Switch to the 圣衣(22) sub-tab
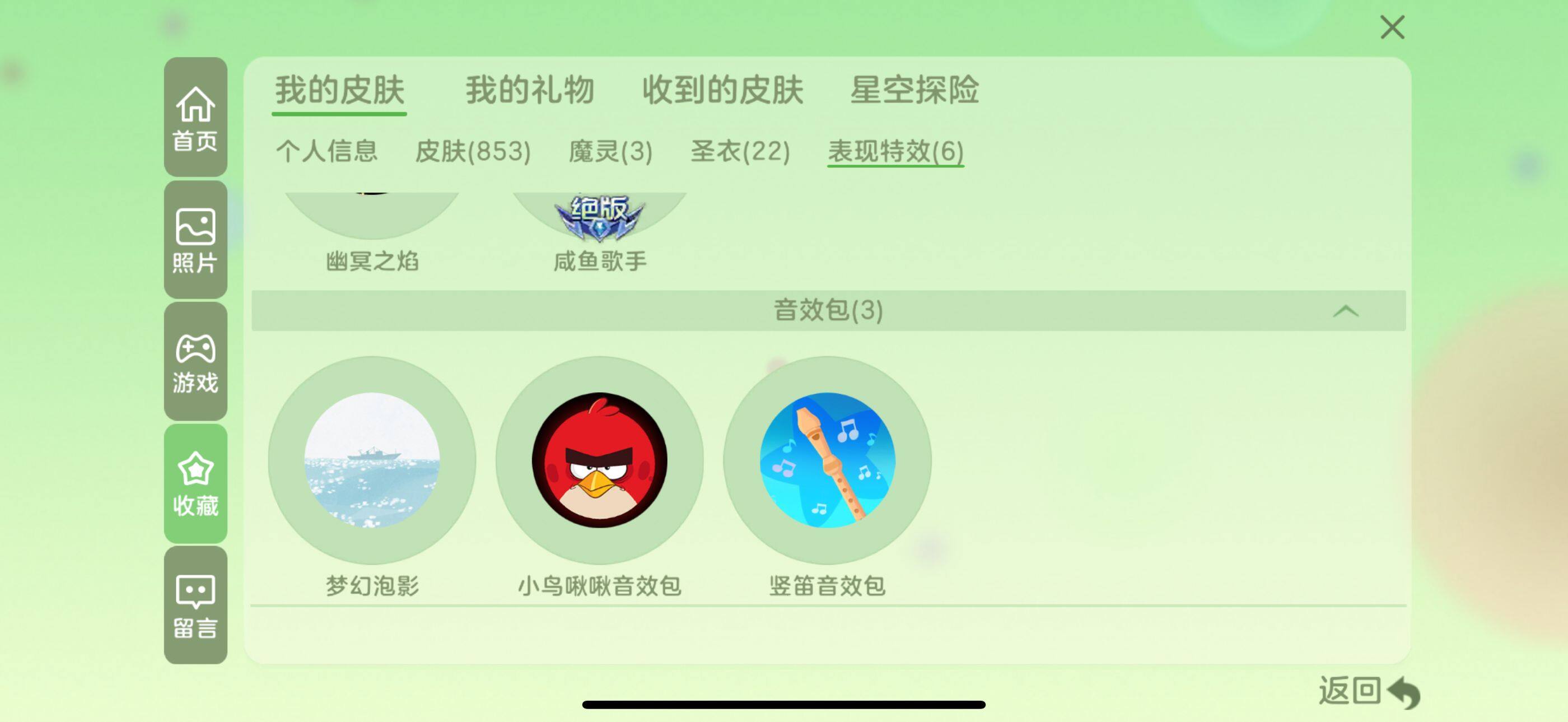Screen dimensions: 1568x722 coord(740,151)
